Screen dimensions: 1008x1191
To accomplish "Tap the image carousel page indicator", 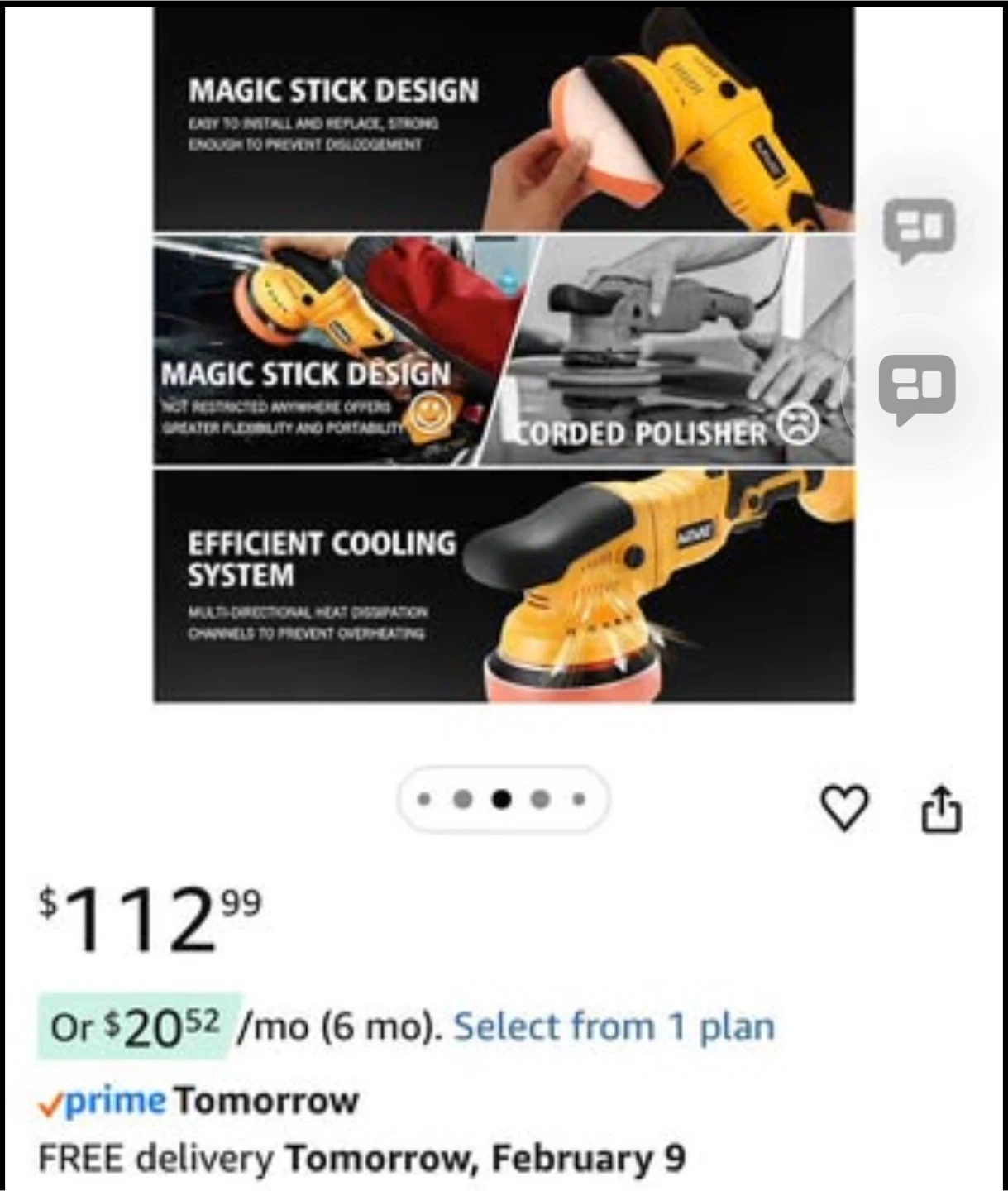I will (503, 799).
